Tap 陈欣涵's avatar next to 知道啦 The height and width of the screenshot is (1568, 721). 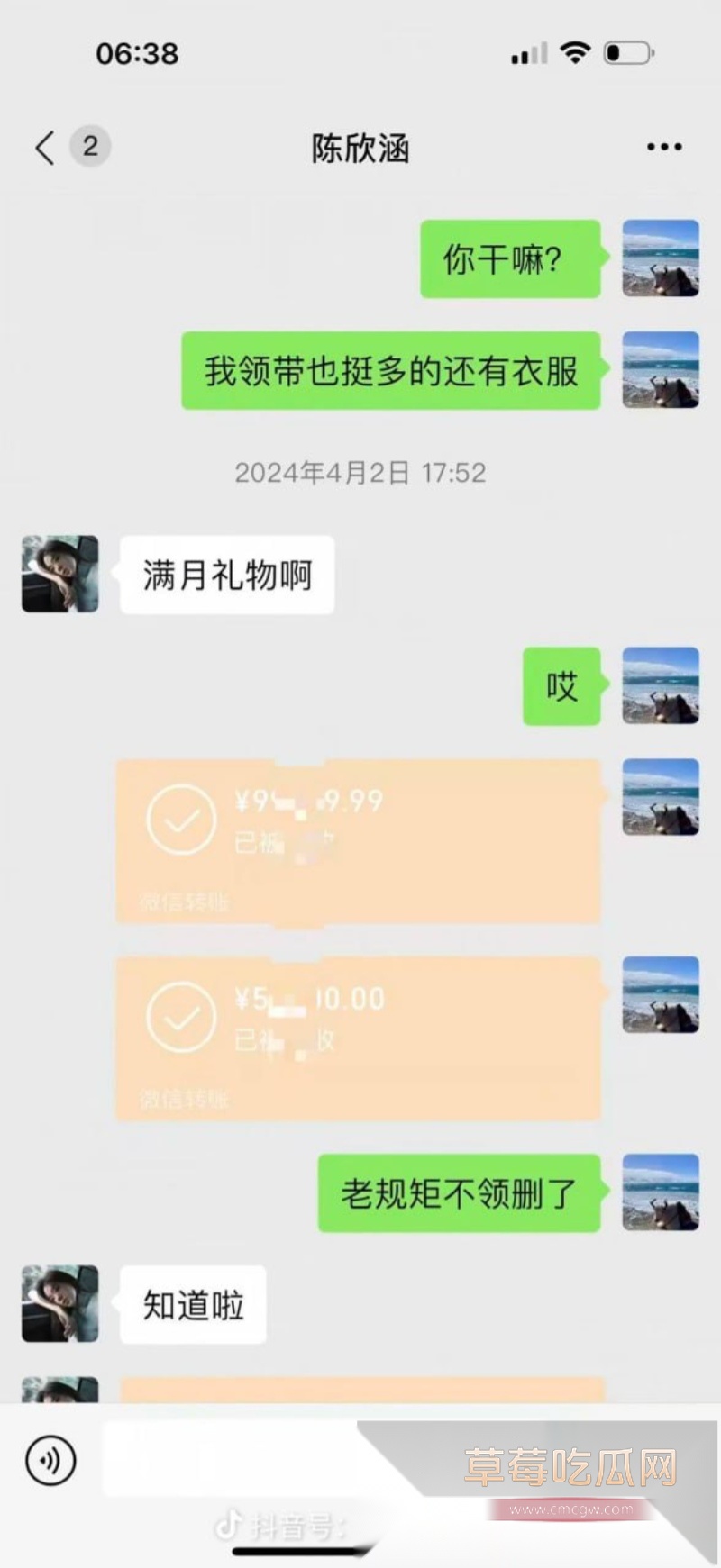click(59, 1303)
